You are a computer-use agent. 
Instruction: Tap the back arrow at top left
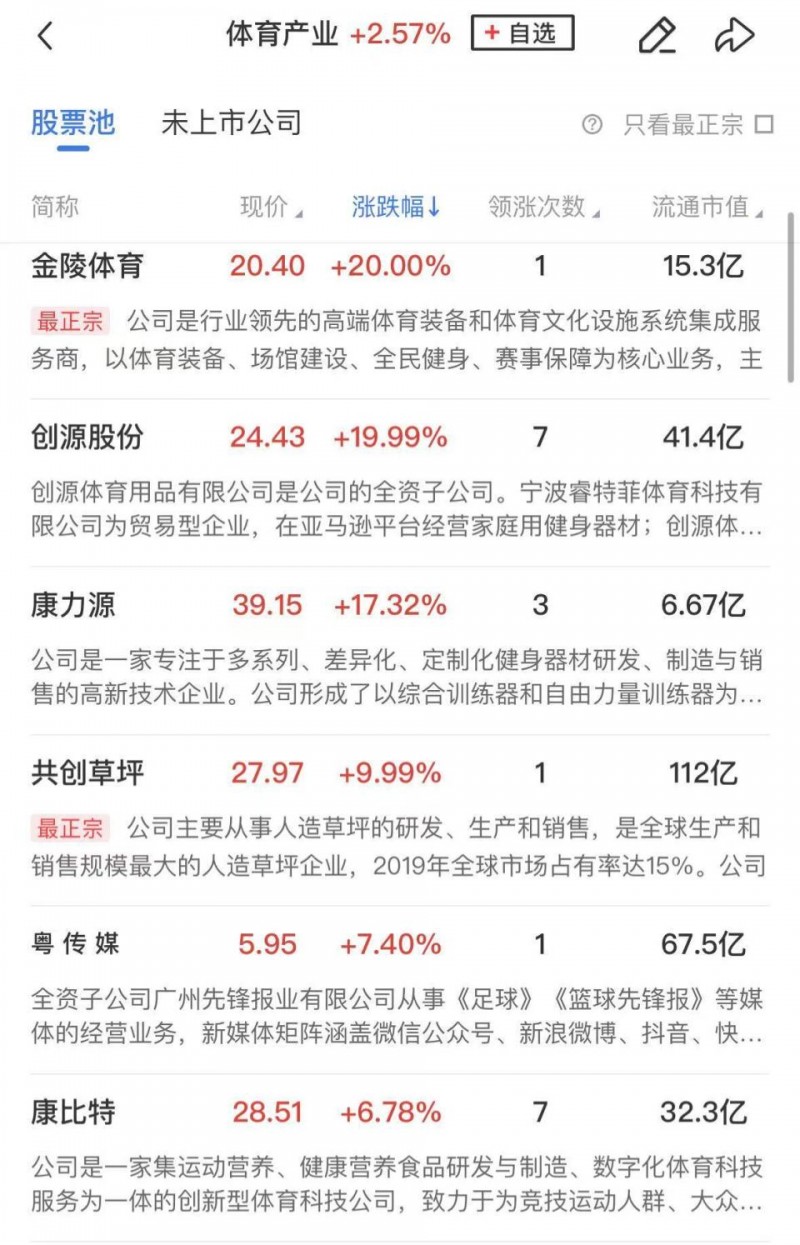(42, 33)
